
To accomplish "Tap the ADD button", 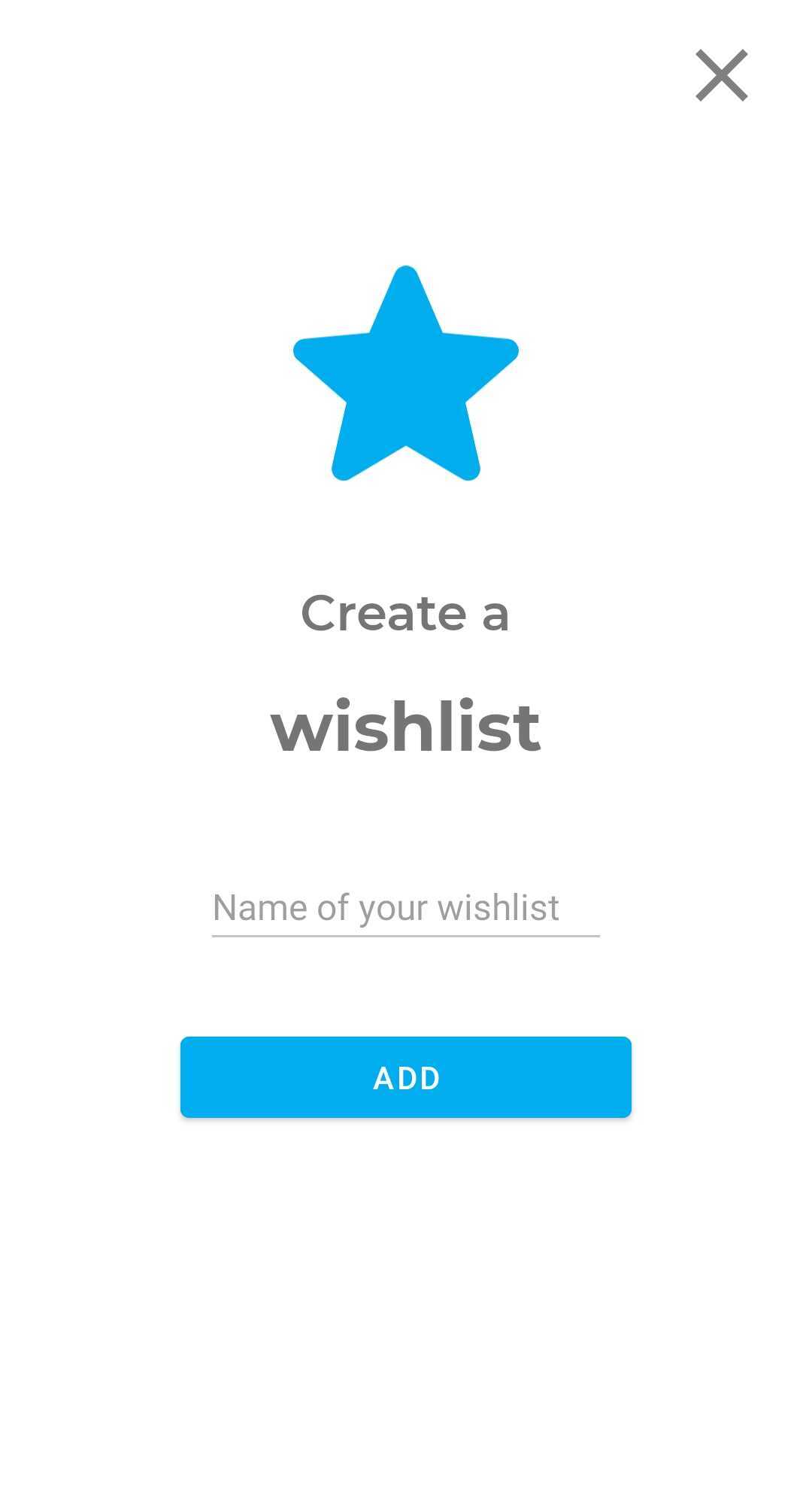I will point(406,1077).
